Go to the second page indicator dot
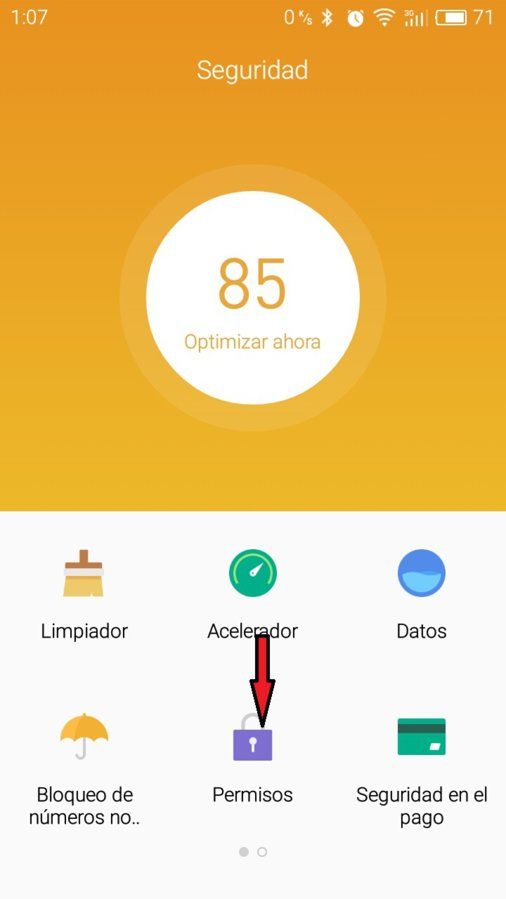The image size is (506, 899). pos(262,852)
